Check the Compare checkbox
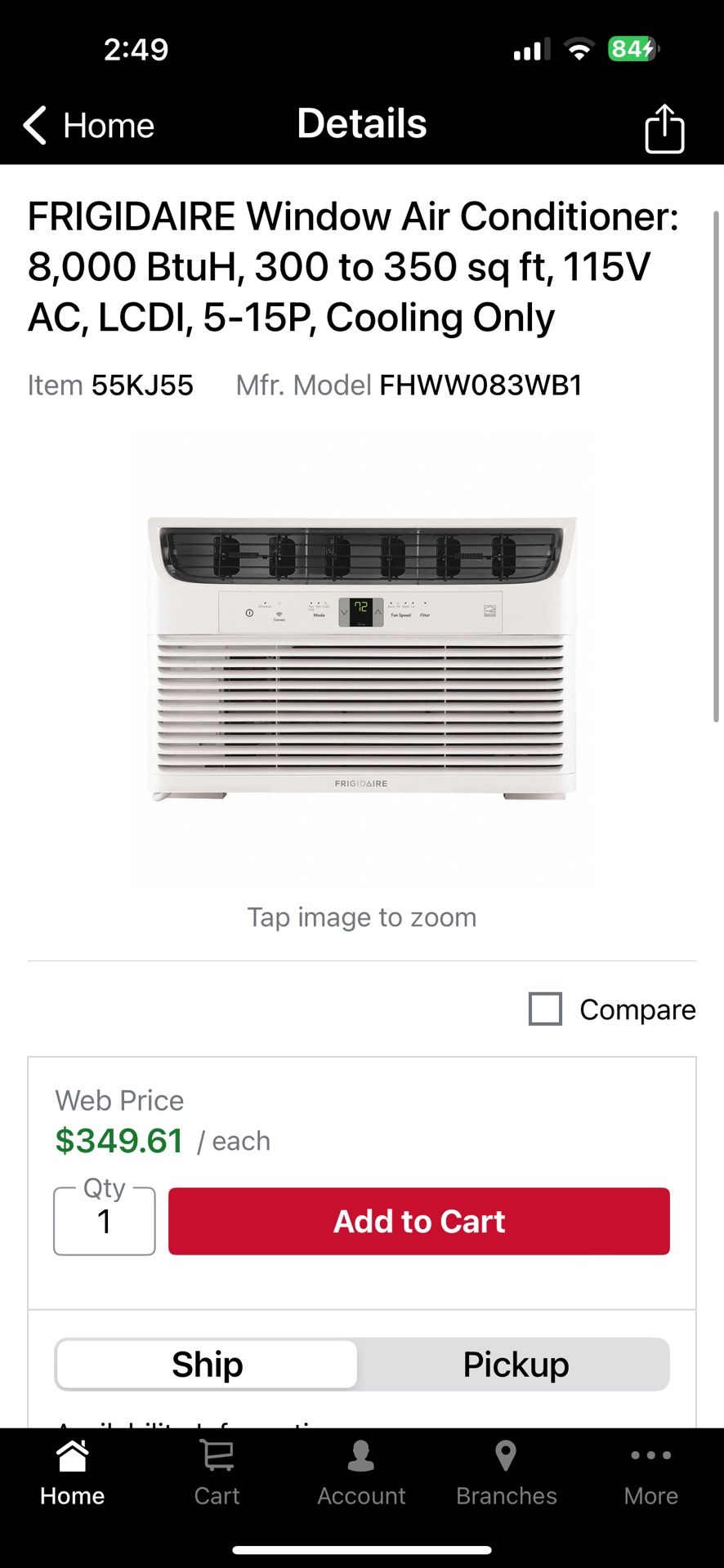This screenshot has height=1568, width=724. 546,1009
